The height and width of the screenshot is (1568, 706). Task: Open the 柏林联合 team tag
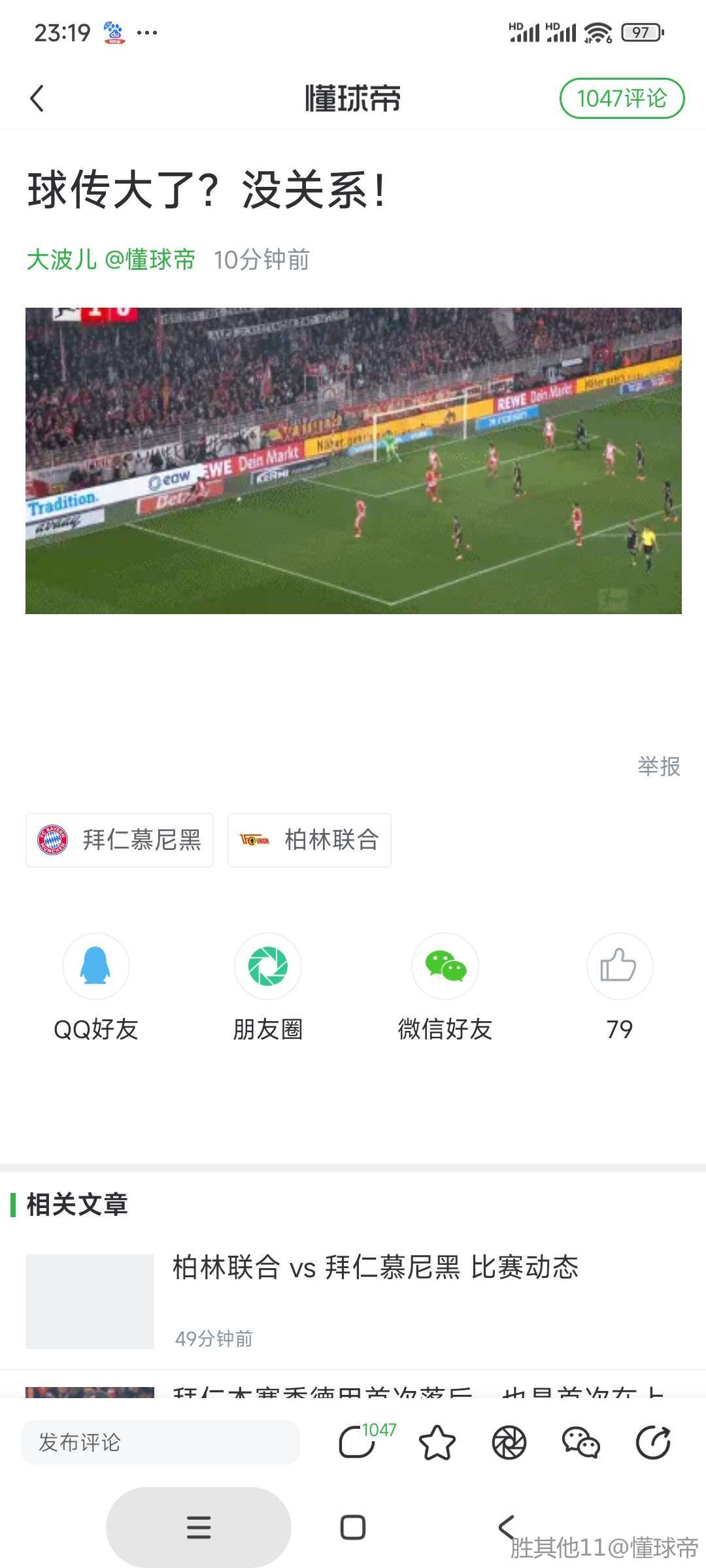point(309,840)
